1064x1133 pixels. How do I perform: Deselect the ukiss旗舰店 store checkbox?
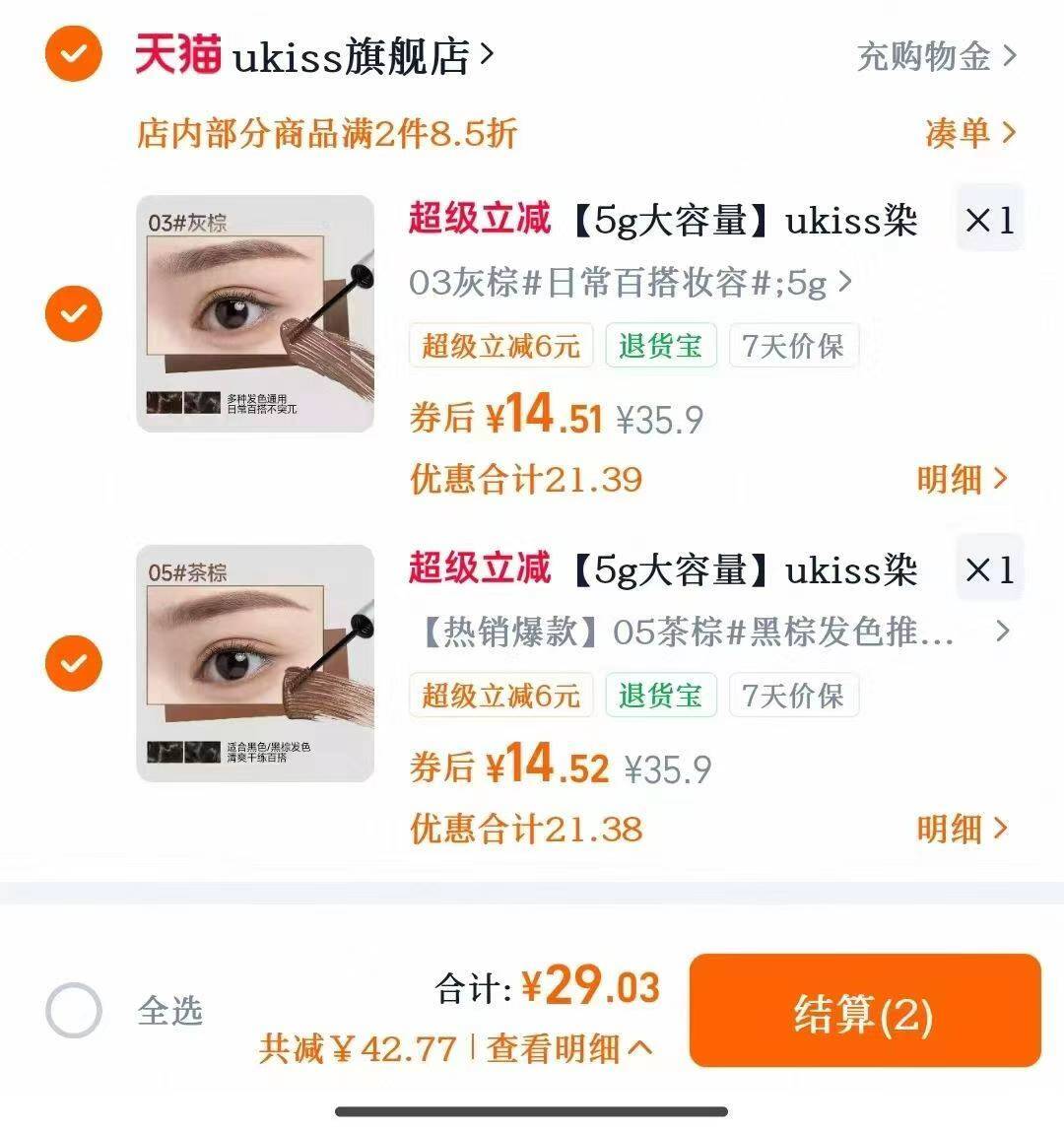(72, 56)
